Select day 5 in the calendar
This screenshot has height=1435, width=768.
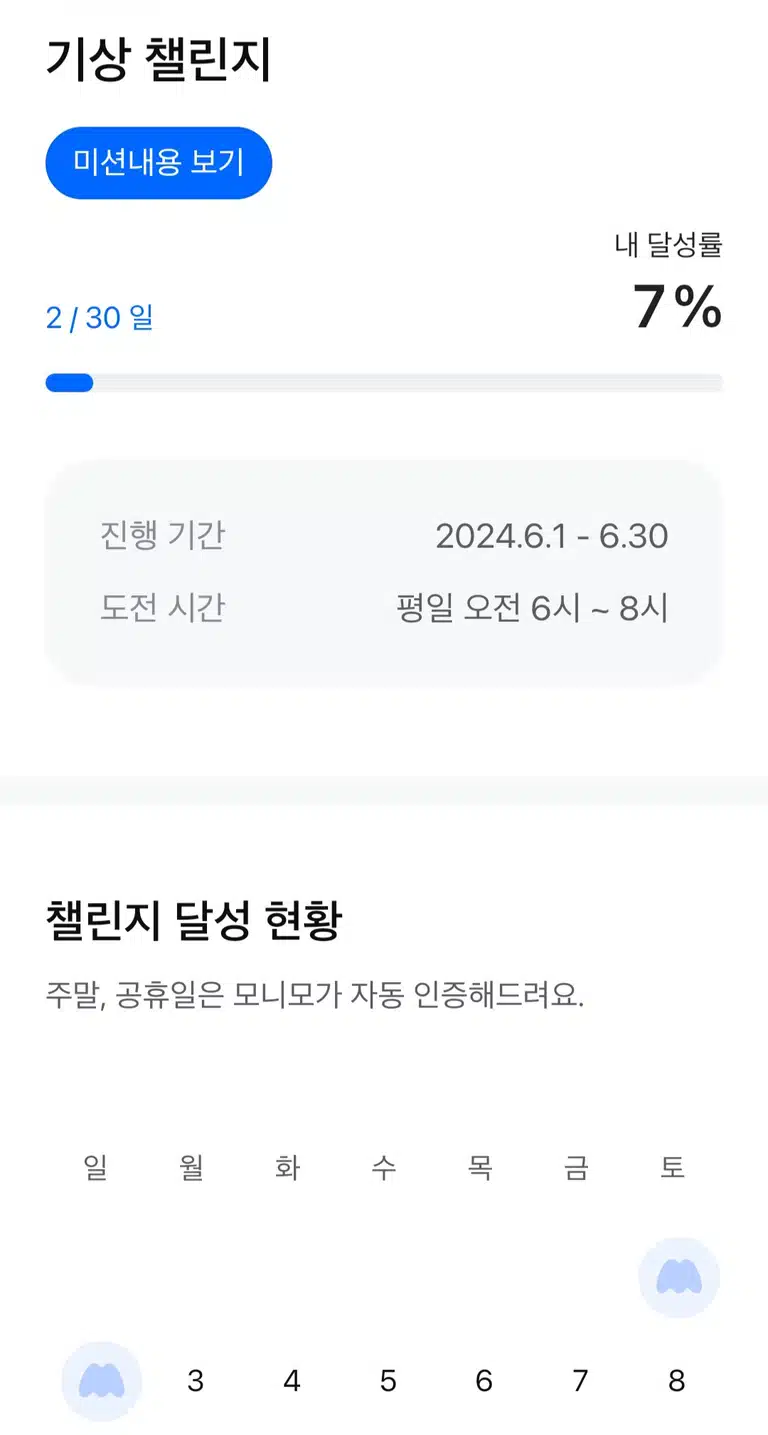tap(388, 1382)
